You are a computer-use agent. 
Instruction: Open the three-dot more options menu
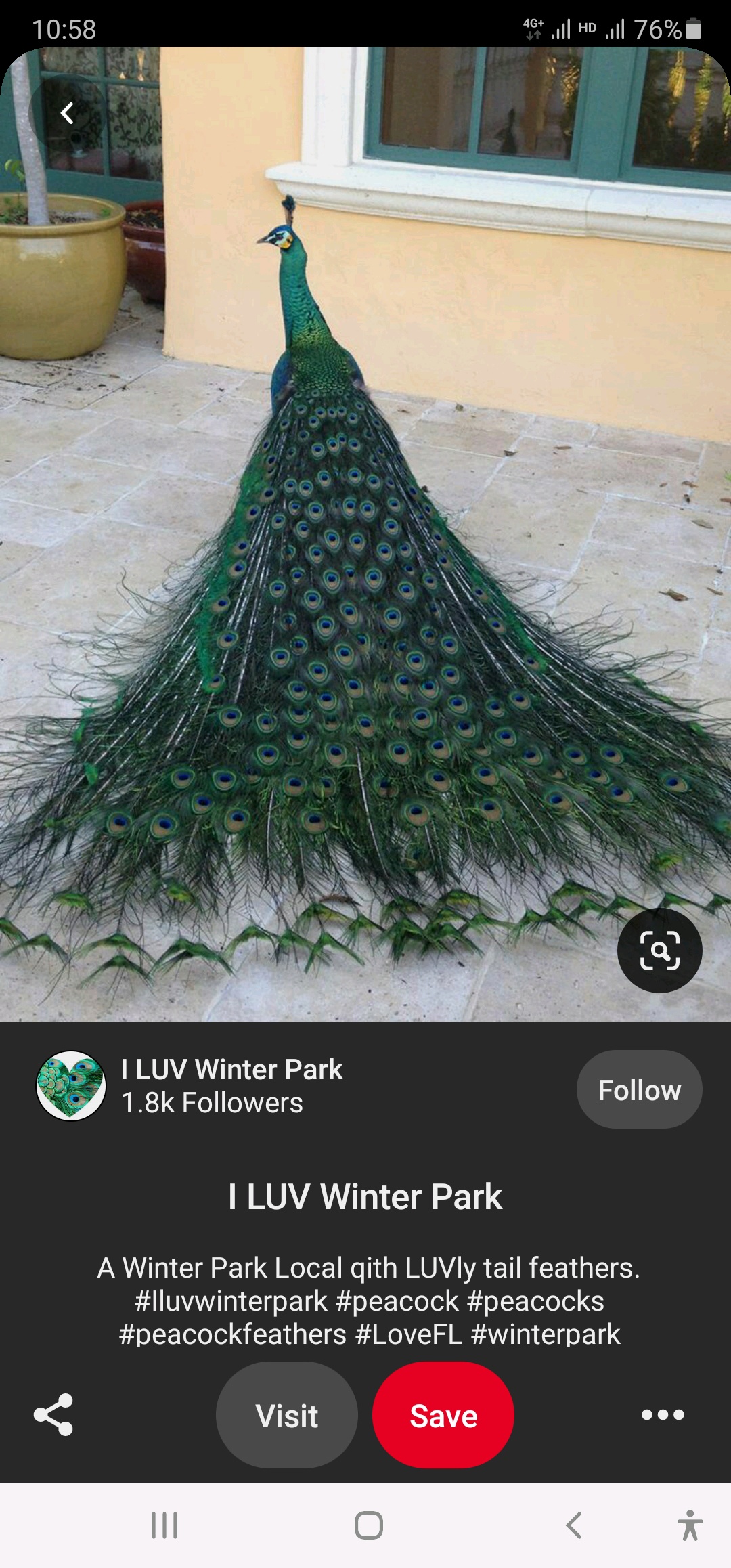[x=663, y=1414]
